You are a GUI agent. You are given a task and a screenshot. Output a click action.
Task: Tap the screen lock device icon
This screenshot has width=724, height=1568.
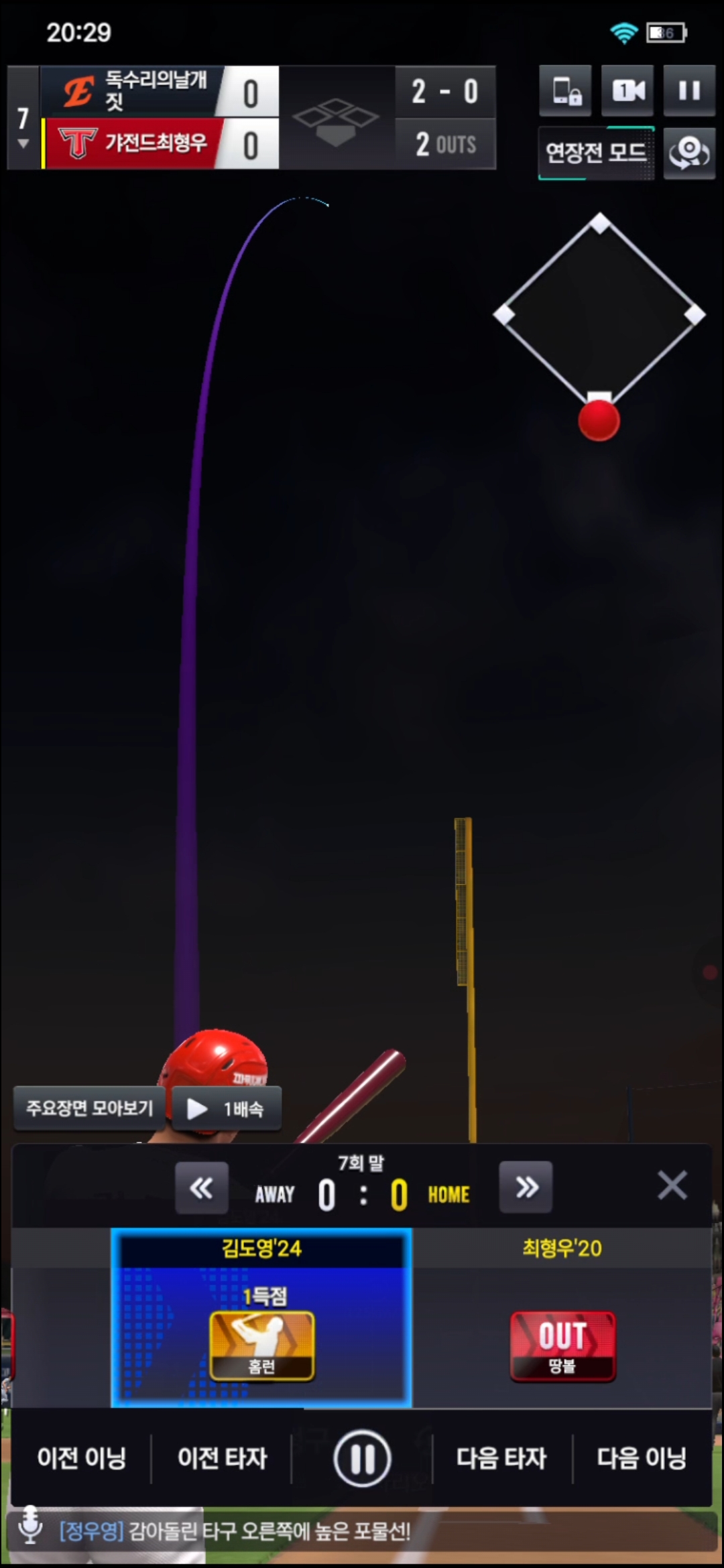click(x=566, y=91)
